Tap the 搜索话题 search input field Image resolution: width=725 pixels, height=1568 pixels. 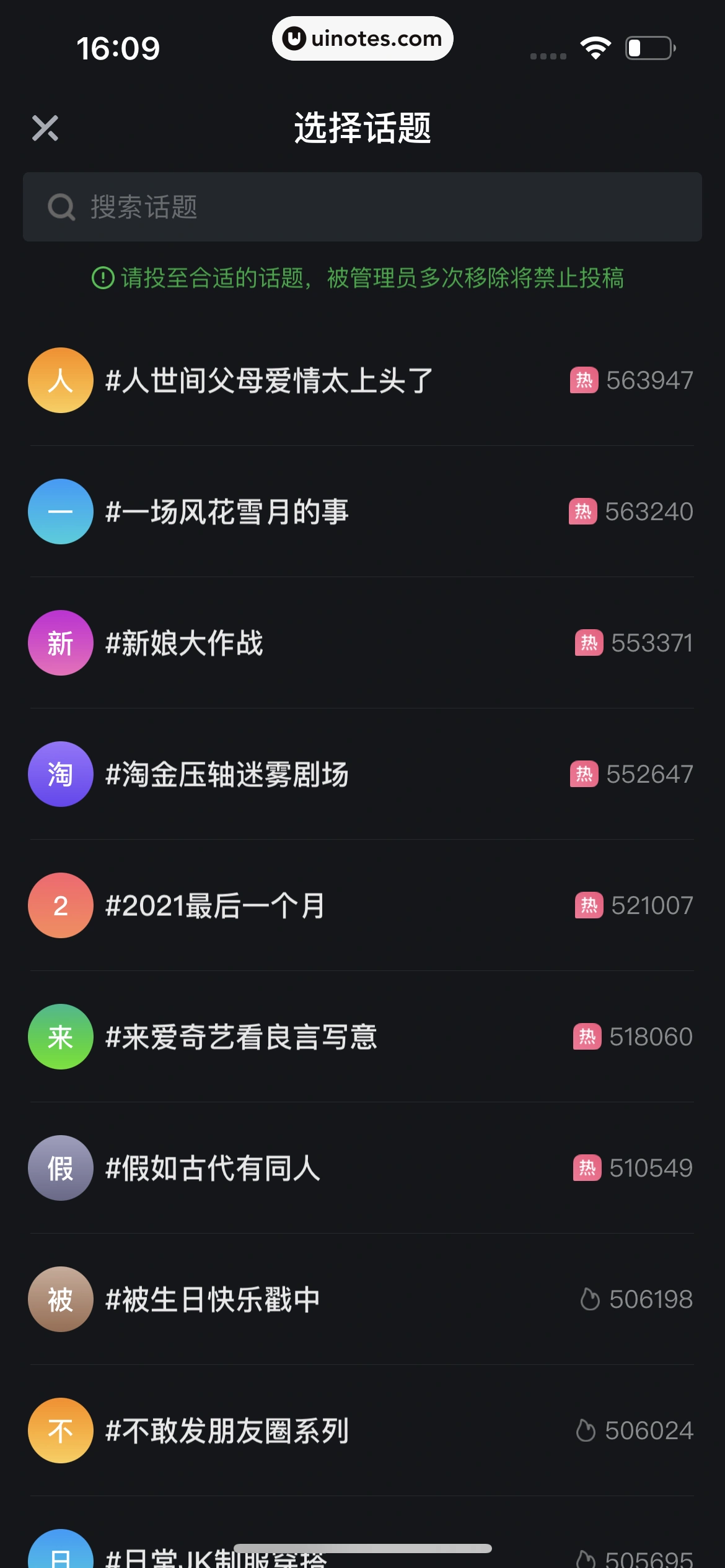click(362, 206)
